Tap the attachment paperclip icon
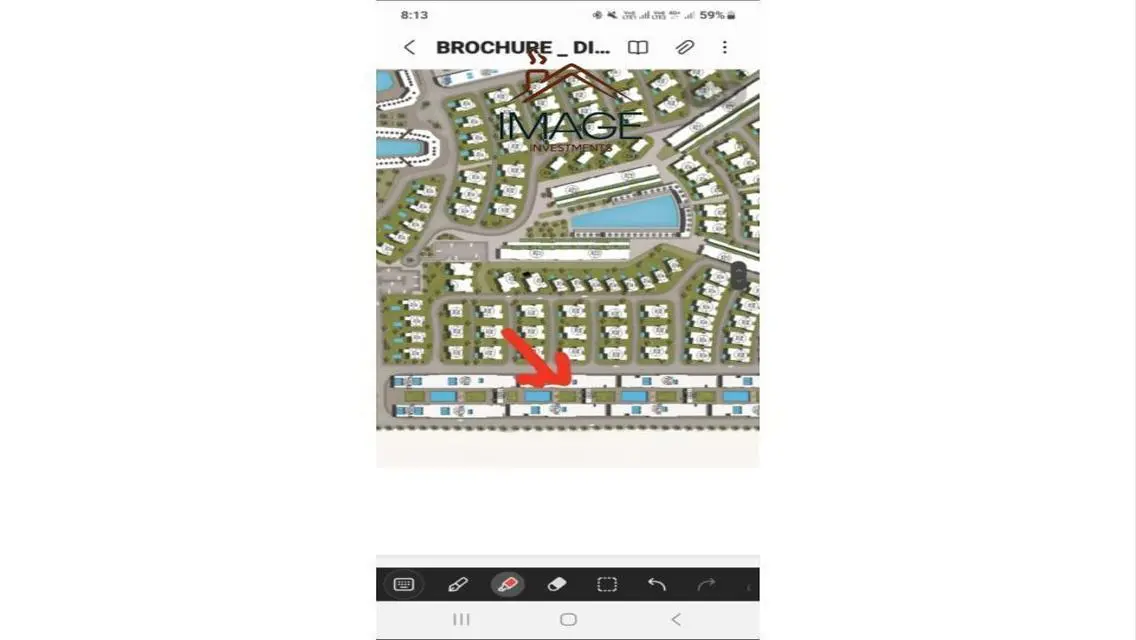 click(x=684, y=47)
